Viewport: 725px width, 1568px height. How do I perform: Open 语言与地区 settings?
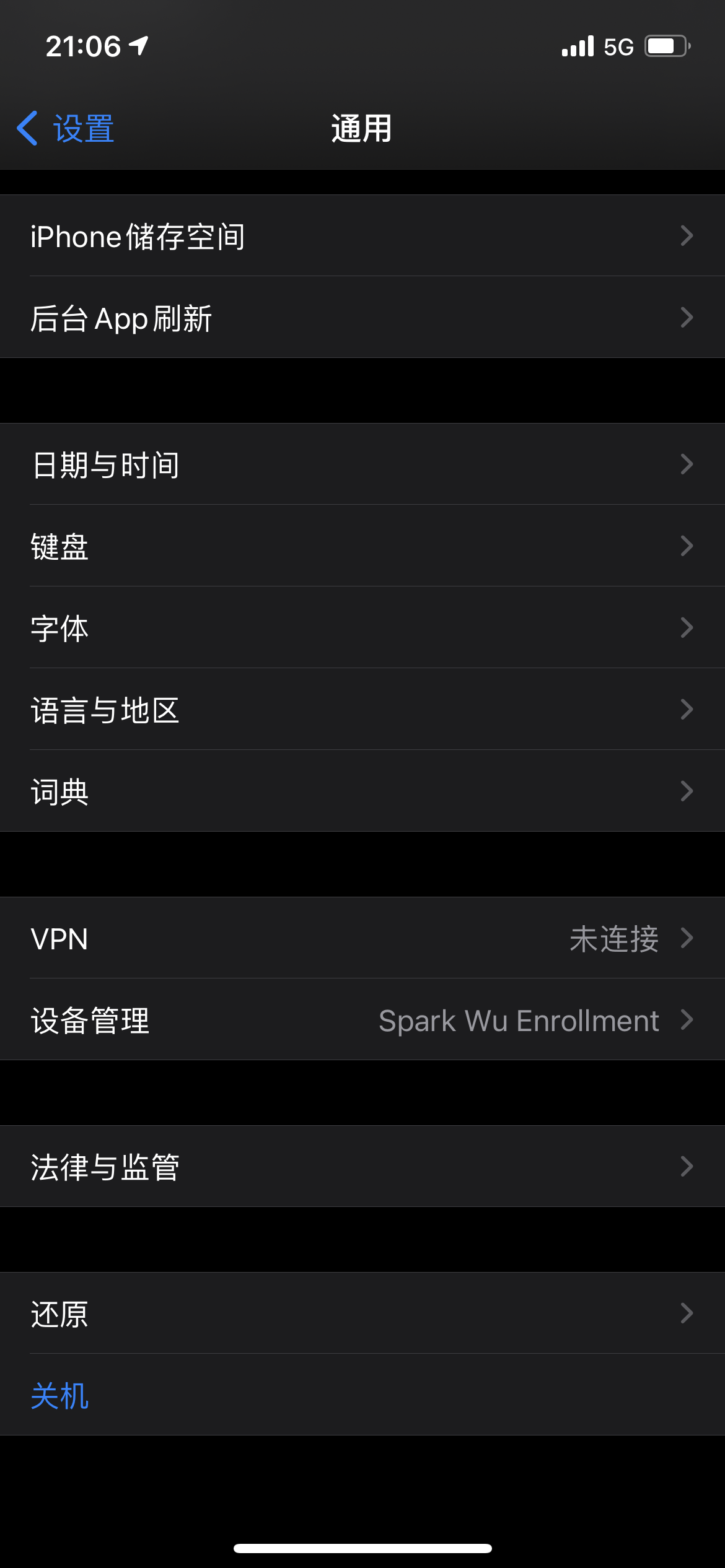point(362,710)
